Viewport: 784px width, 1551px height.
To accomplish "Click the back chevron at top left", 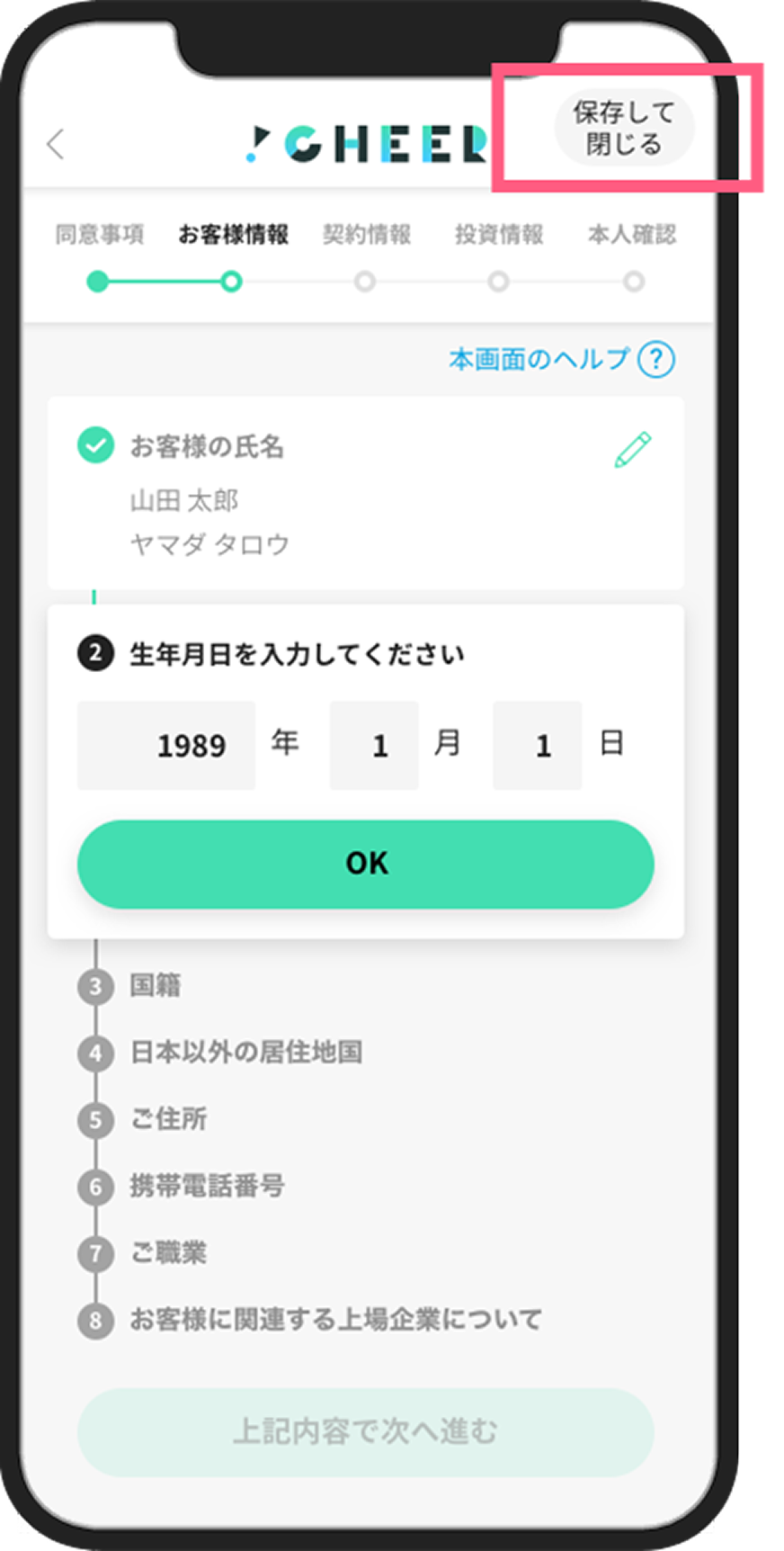I will coord(56,144).
